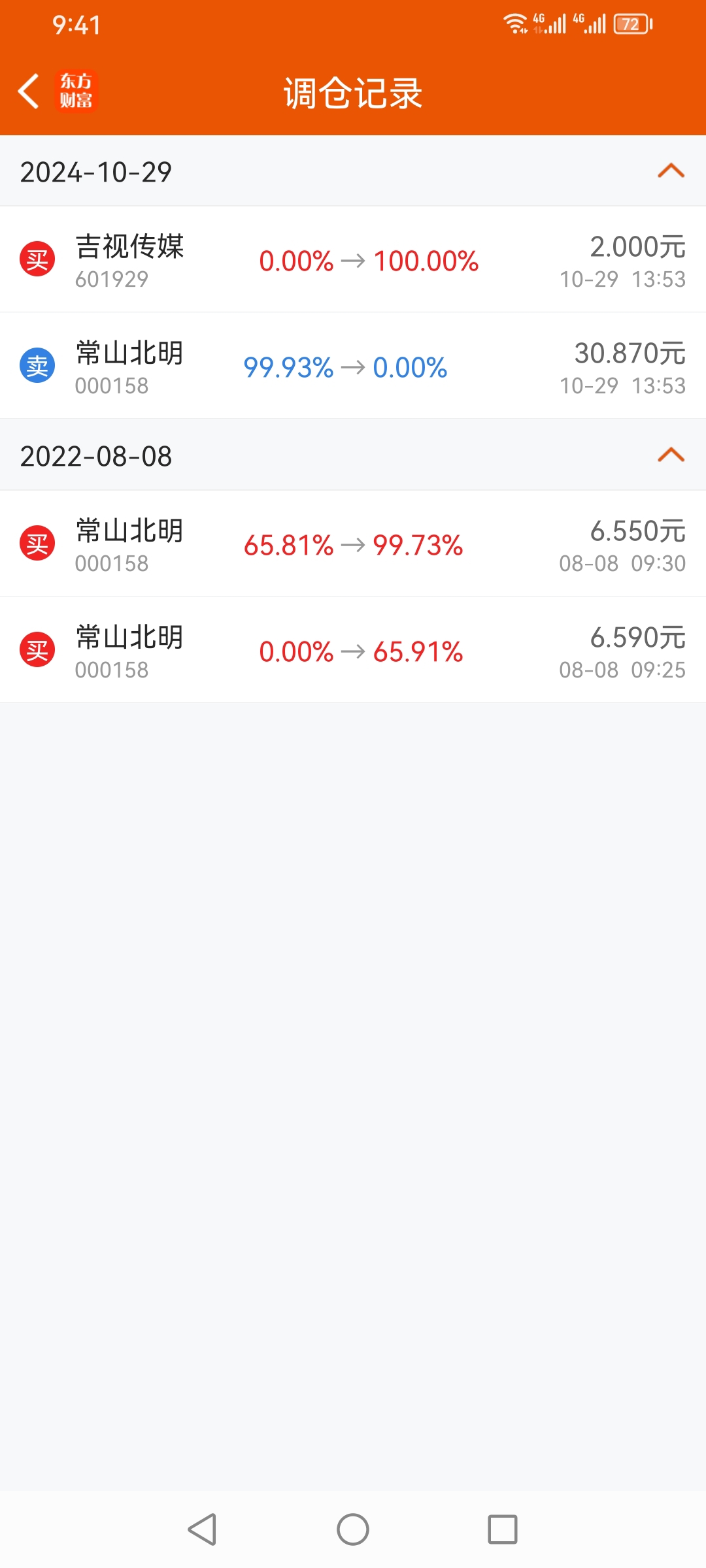Open the 常山北明 buy record at 6.550元
The image size is (706, 1568).
[x=353, y=544]
